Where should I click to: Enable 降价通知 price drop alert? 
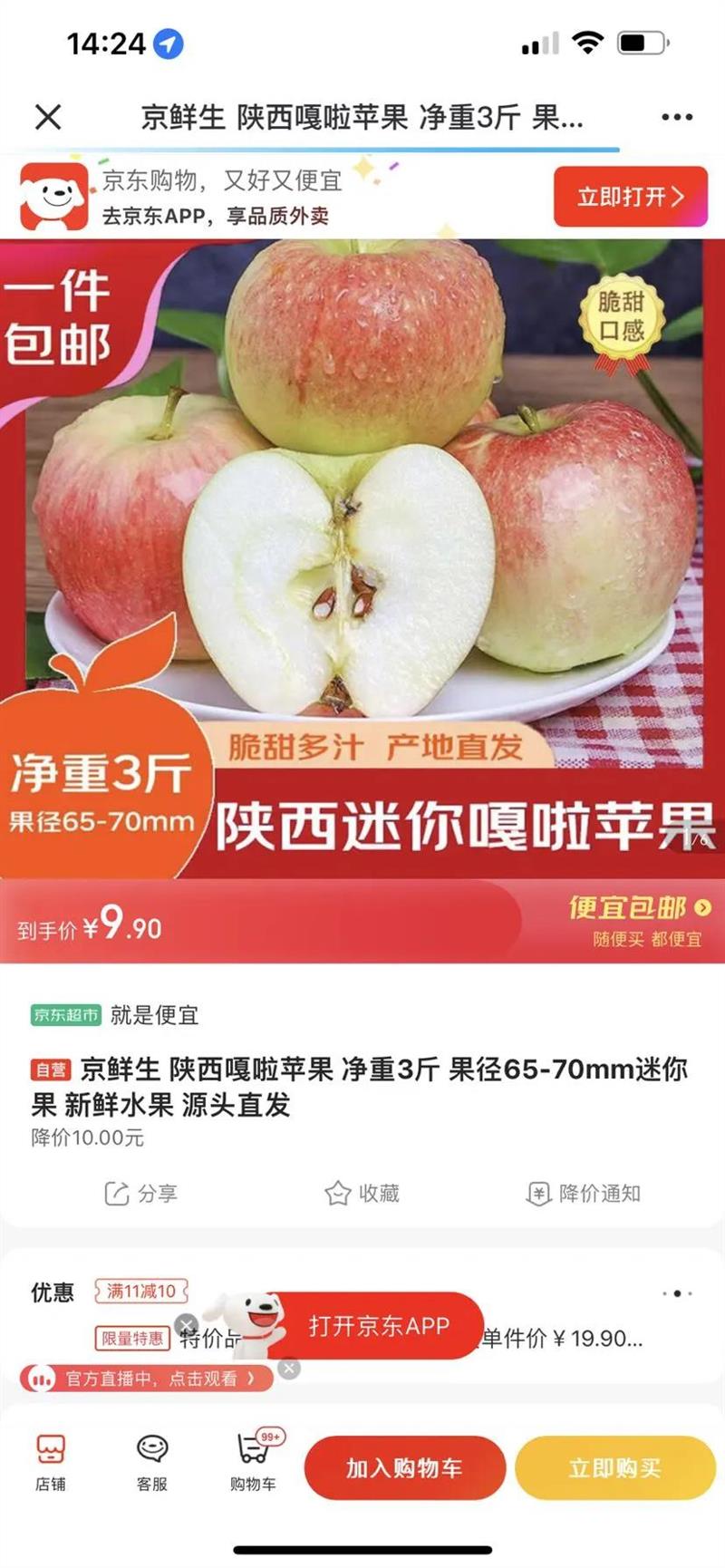point(584,1193)
